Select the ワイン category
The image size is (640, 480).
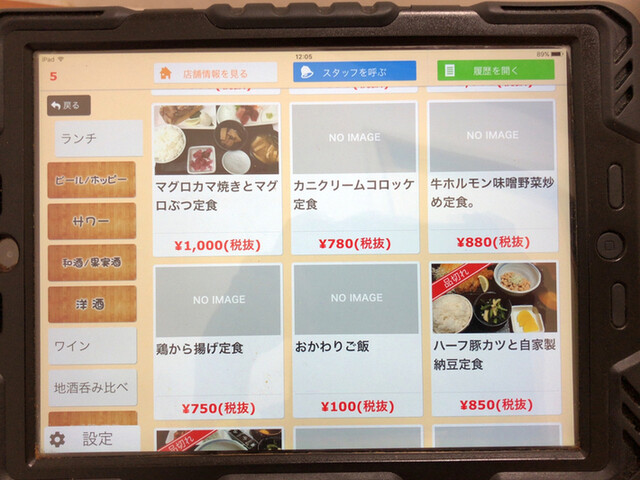pyautogui.click(x=92, y=346)
